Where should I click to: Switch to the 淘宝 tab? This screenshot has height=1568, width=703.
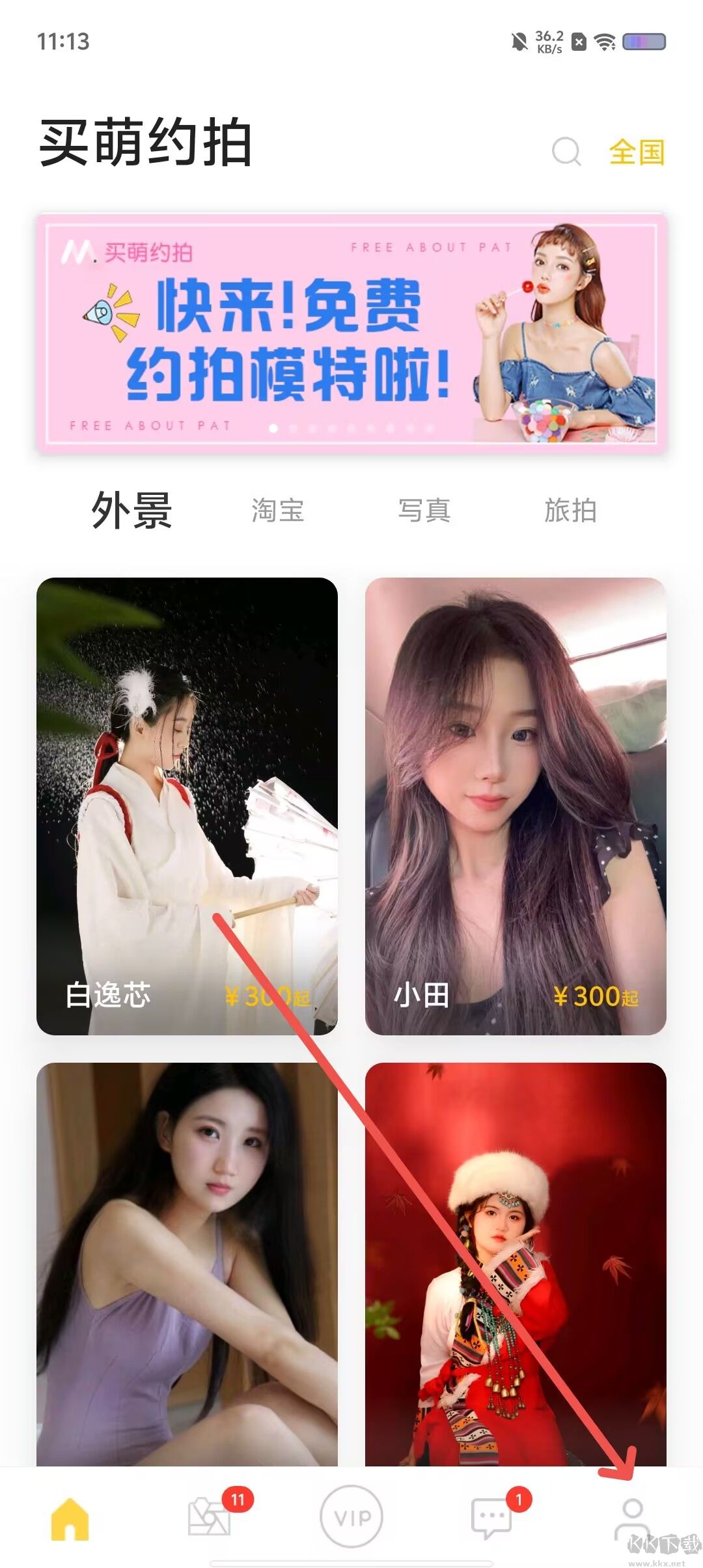[277, 511]
